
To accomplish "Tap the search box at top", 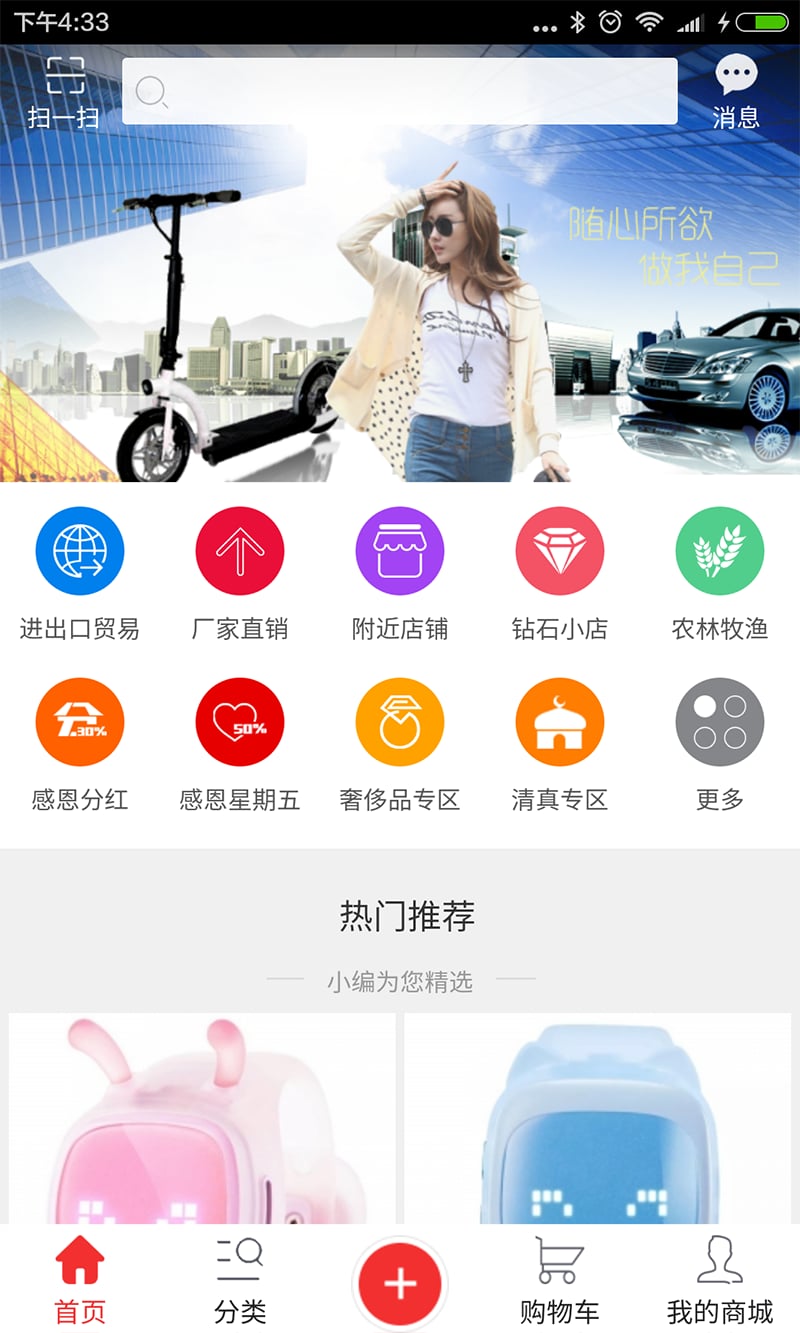I will (399, 91).
